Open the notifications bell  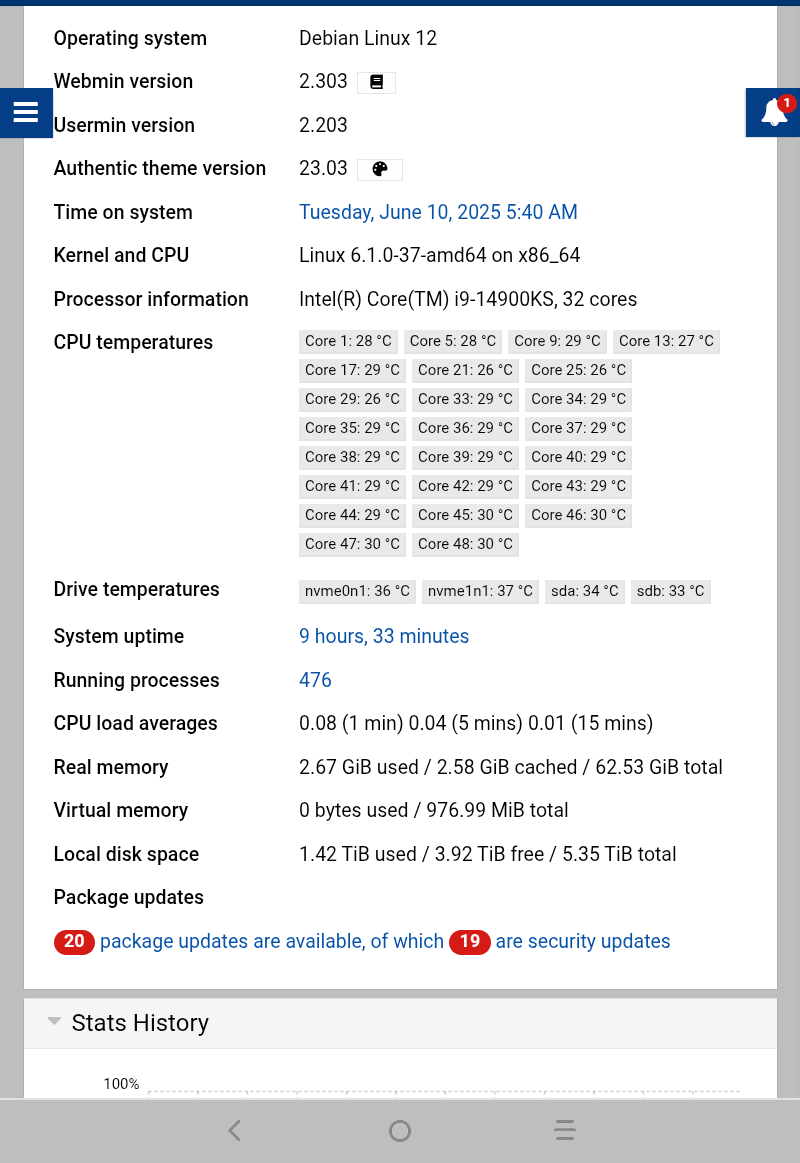774,112
